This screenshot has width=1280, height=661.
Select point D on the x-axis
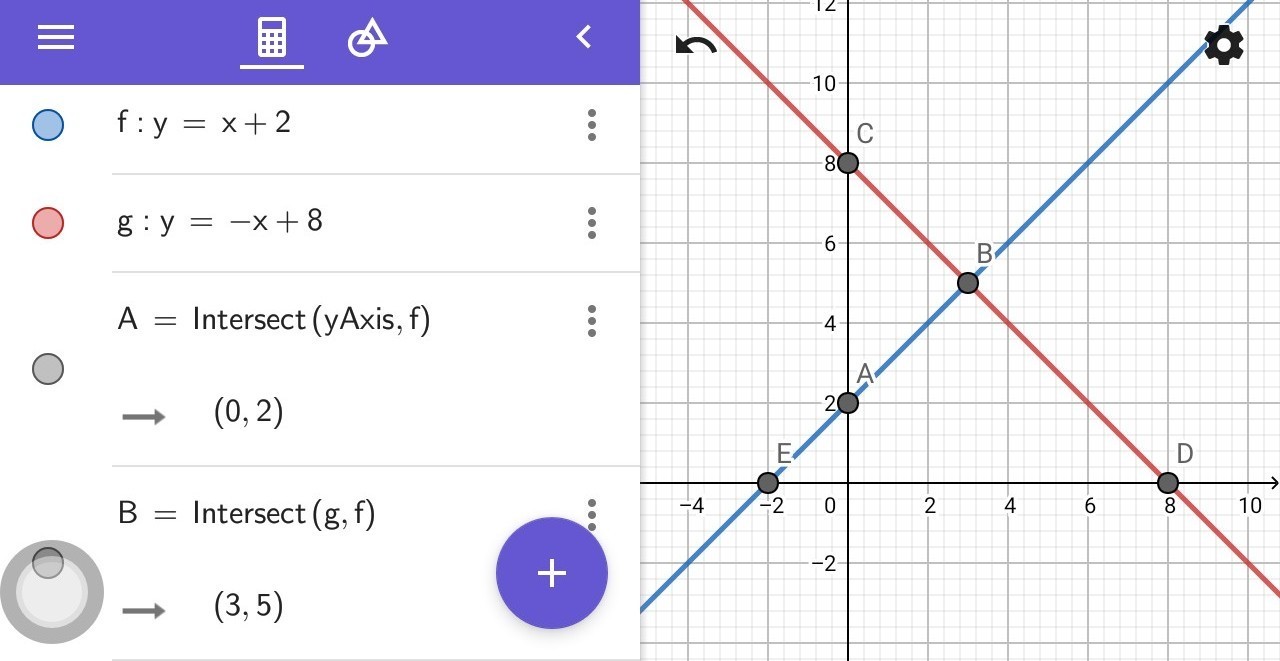pyautogui.click(x=1167, y=483)
